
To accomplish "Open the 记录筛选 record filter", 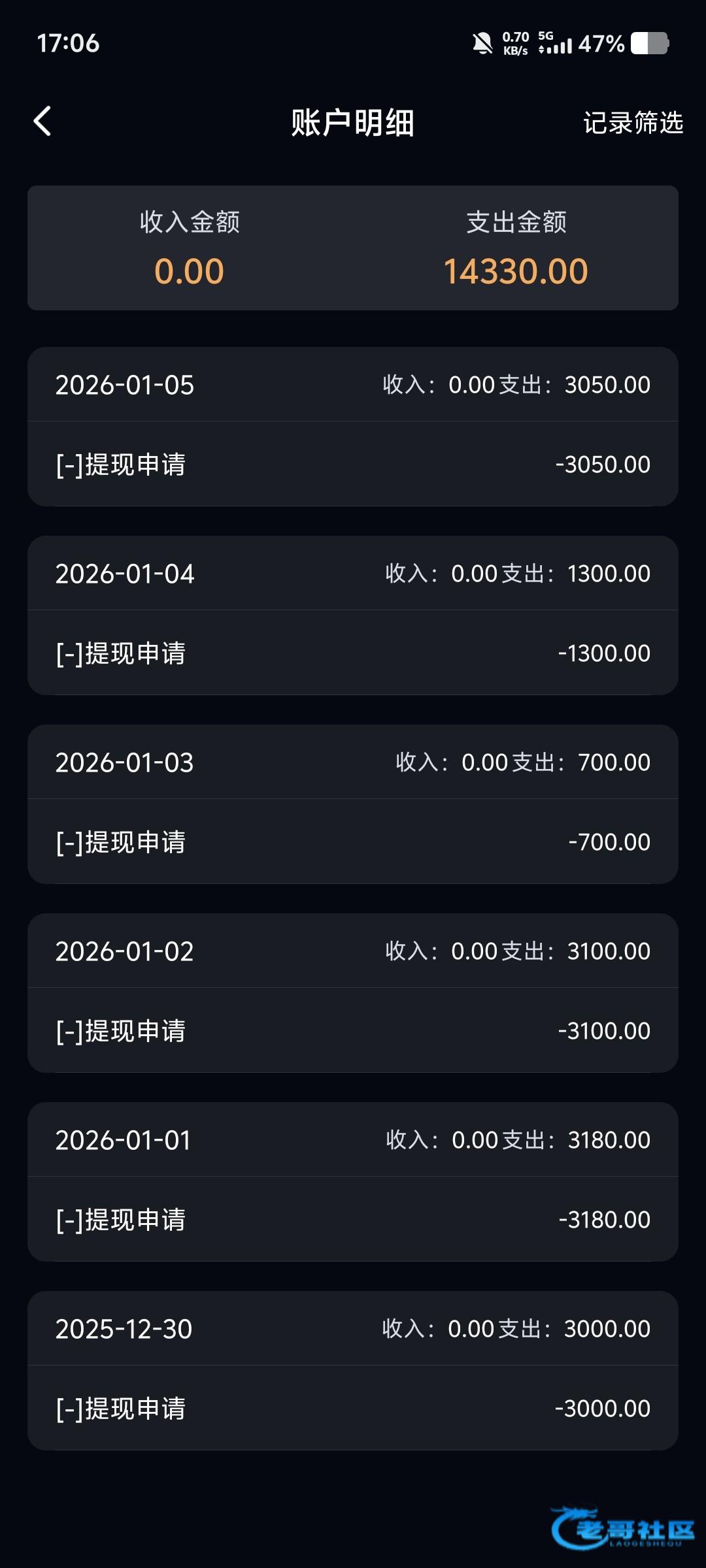I will click(x=632, y=123).
